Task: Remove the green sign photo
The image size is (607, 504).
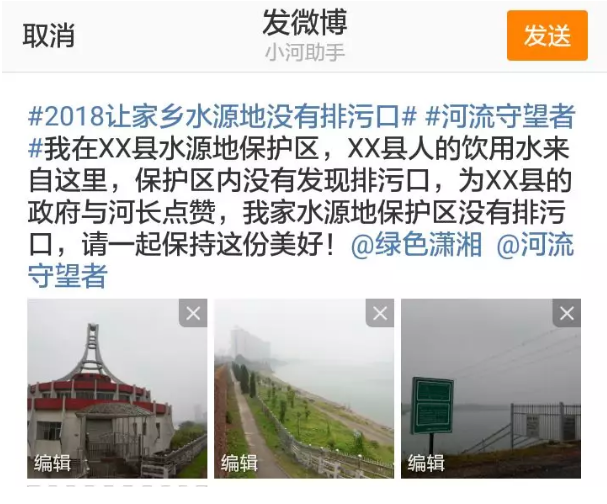Action: pos(567,313)
